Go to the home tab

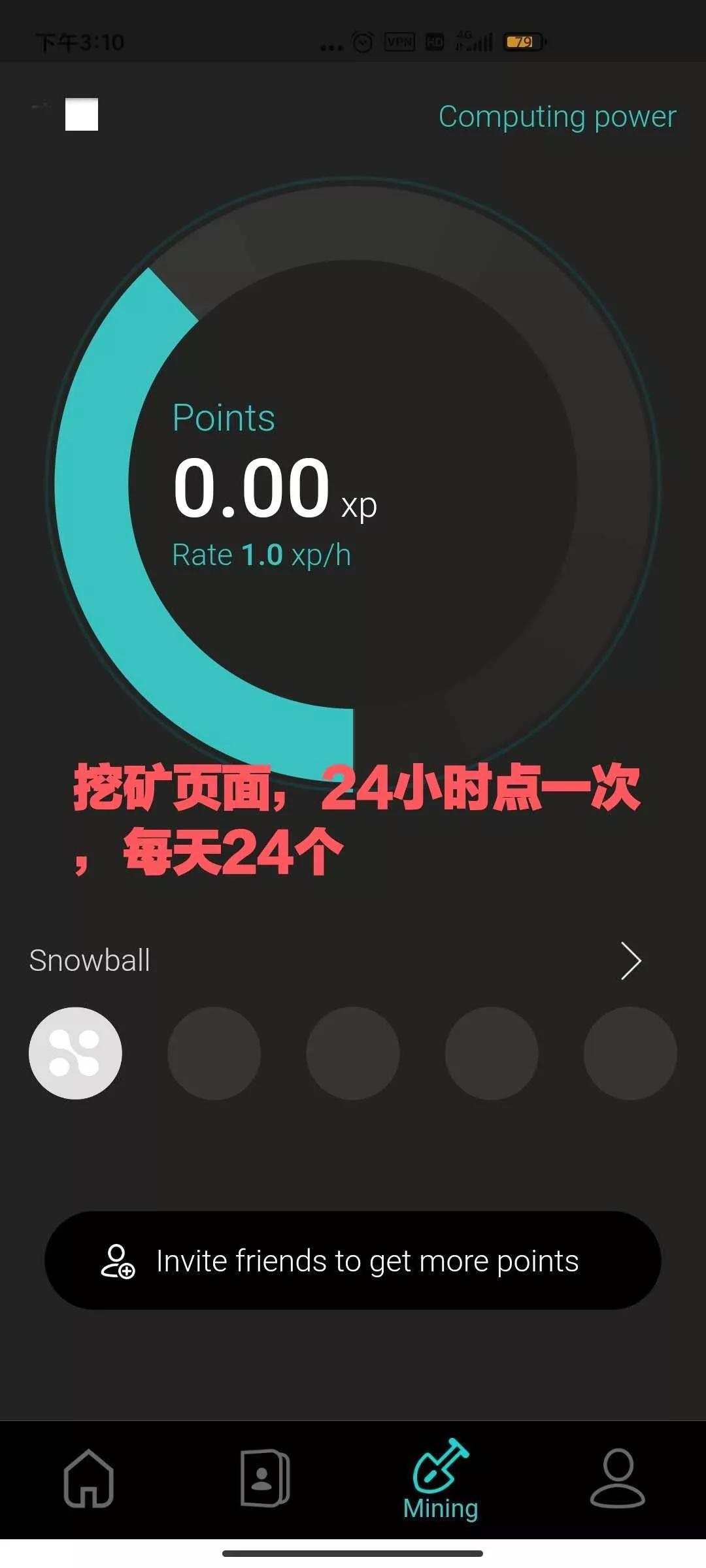click(88, 1478)
